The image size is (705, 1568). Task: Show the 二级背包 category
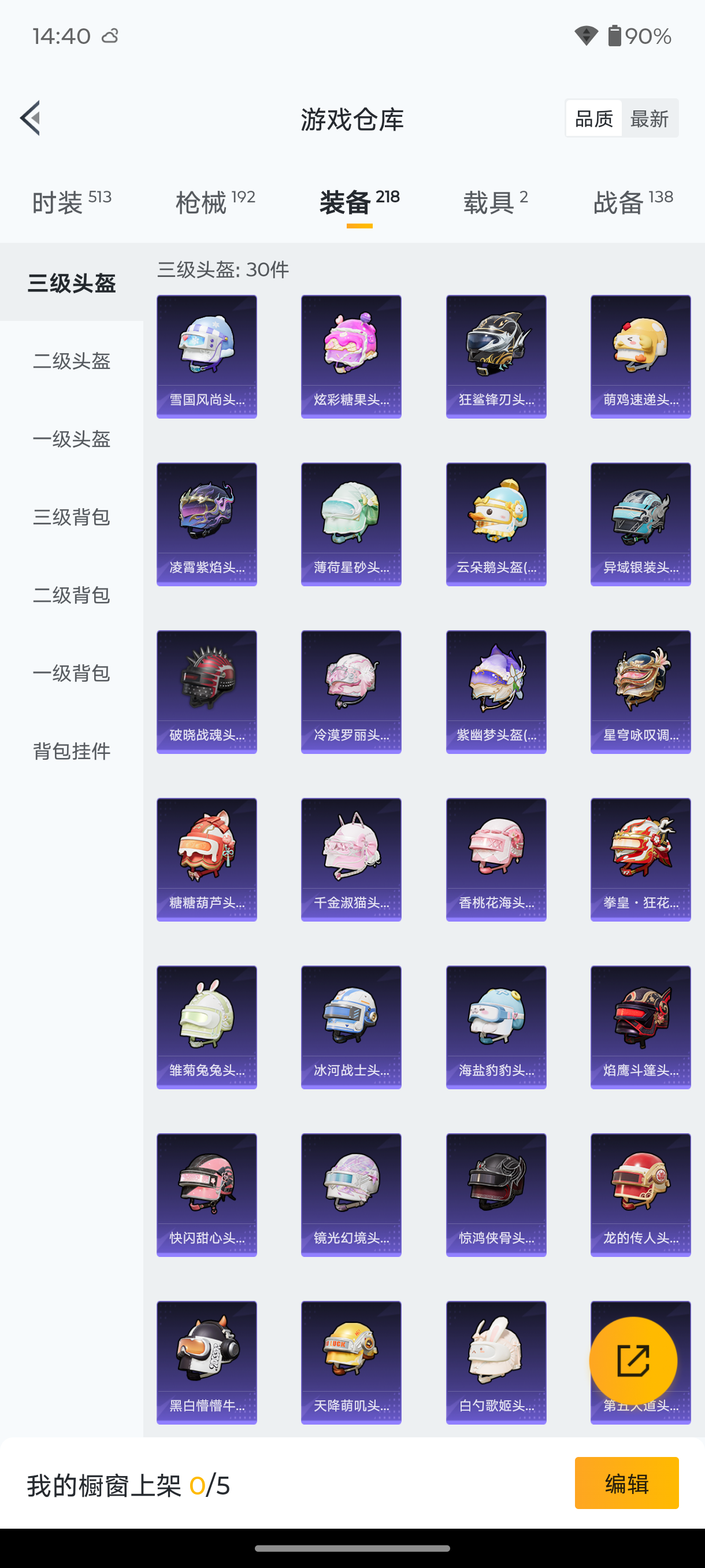point(72,595)
